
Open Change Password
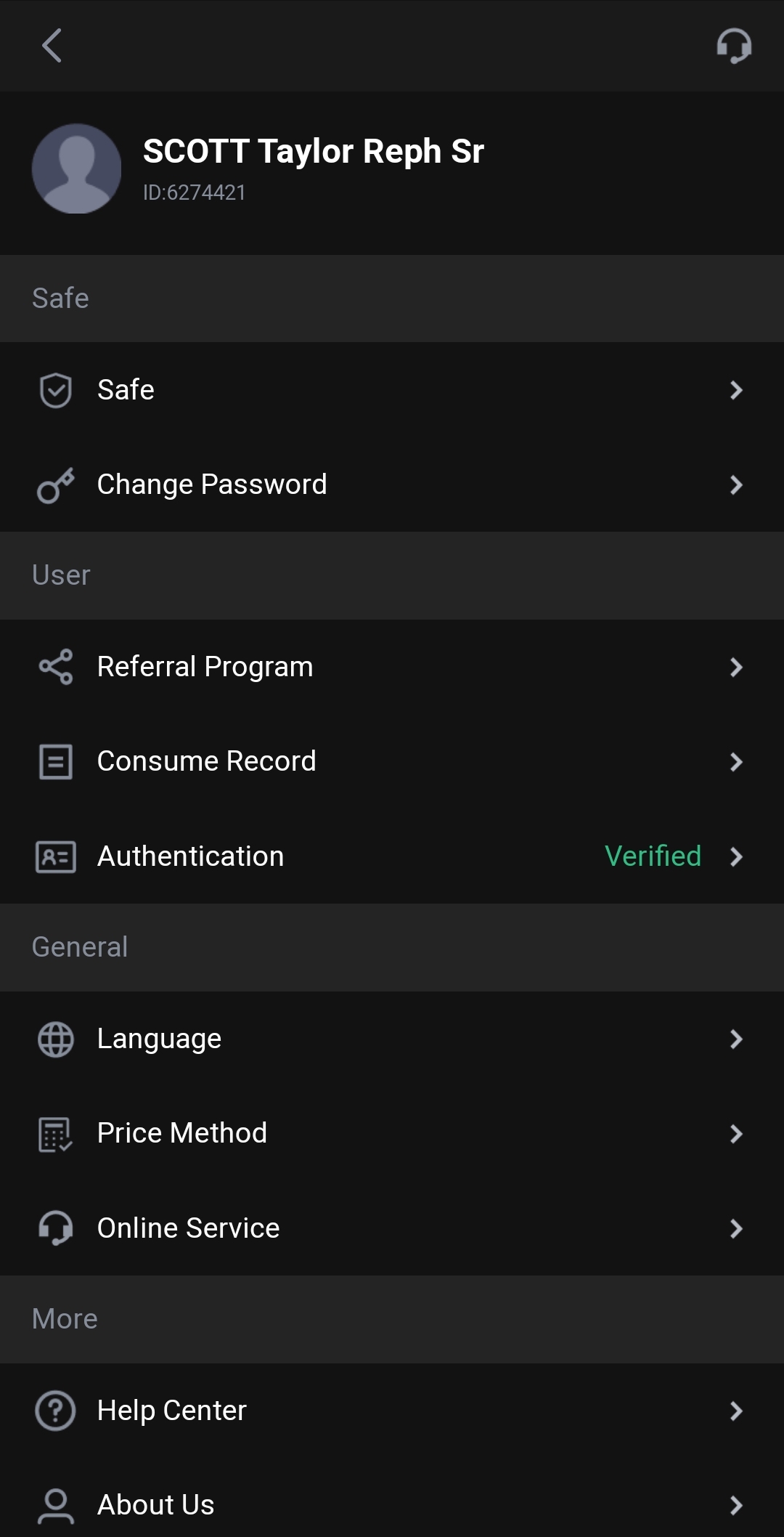tap(392, 484)
